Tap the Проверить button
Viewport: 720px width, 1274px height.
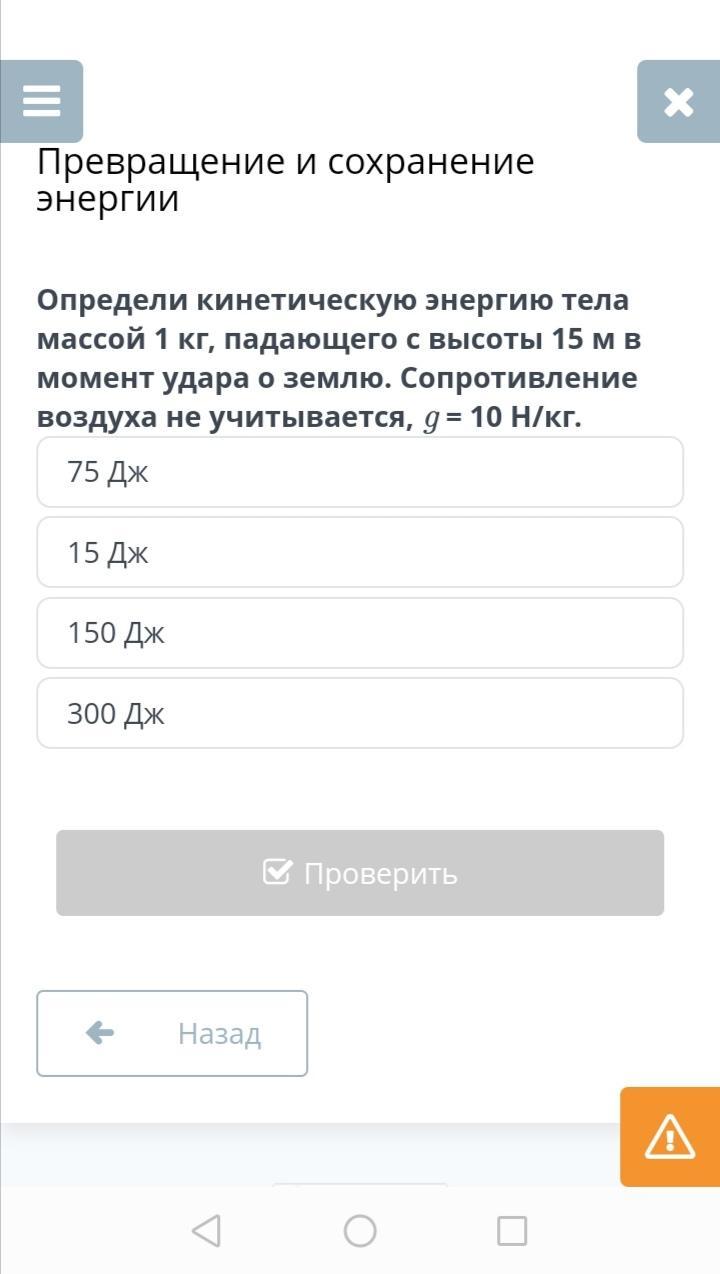pos(360,873)
